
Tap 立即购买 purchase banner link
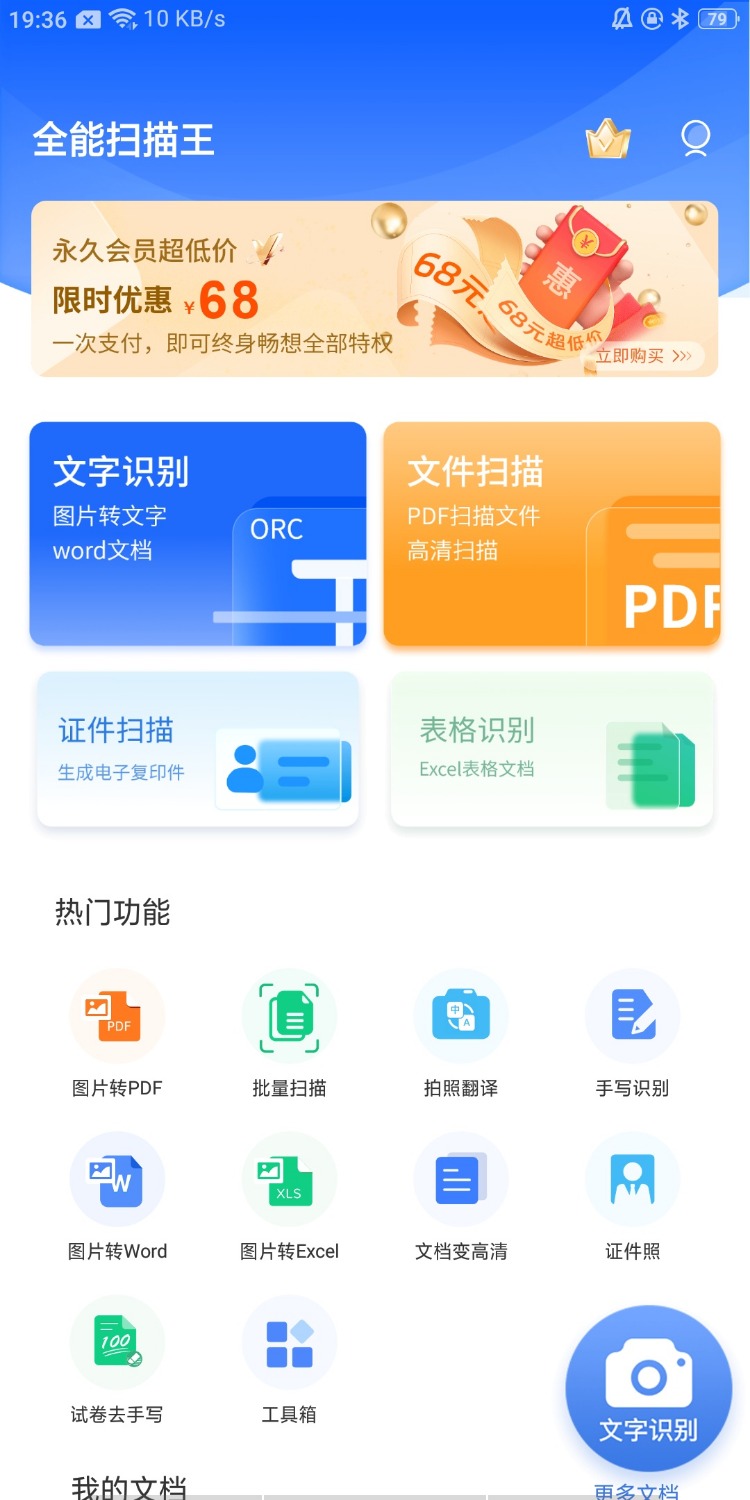(640, 357)
